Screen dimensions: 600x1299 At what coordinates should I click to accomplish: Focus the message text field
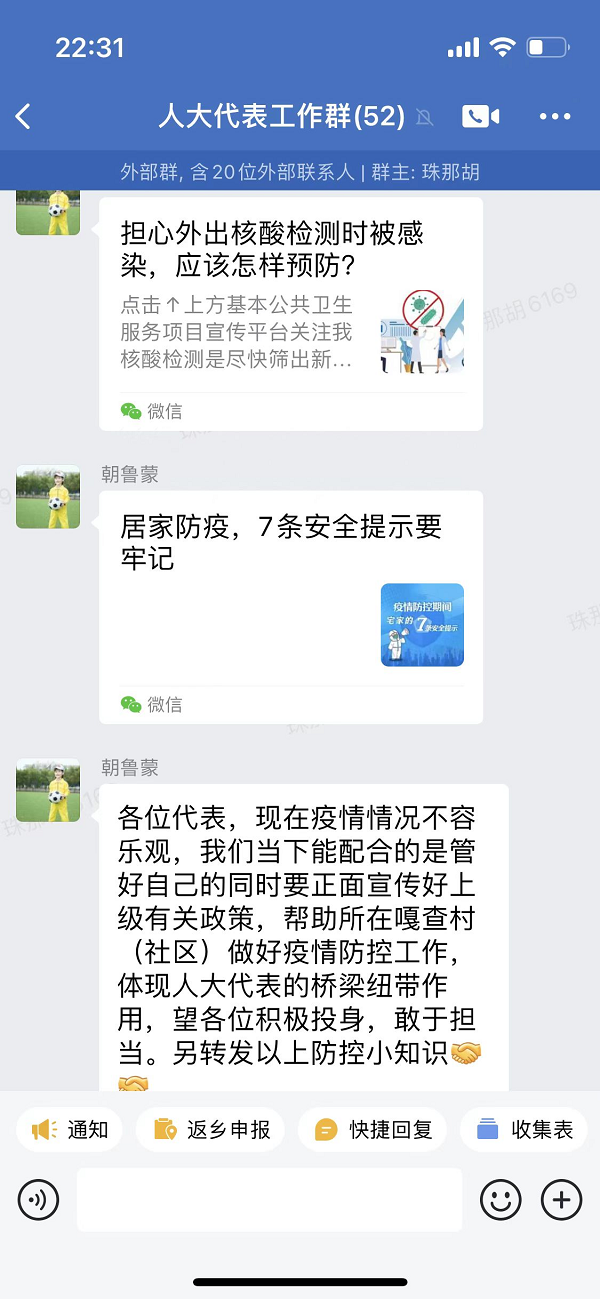click(269, 1199)
